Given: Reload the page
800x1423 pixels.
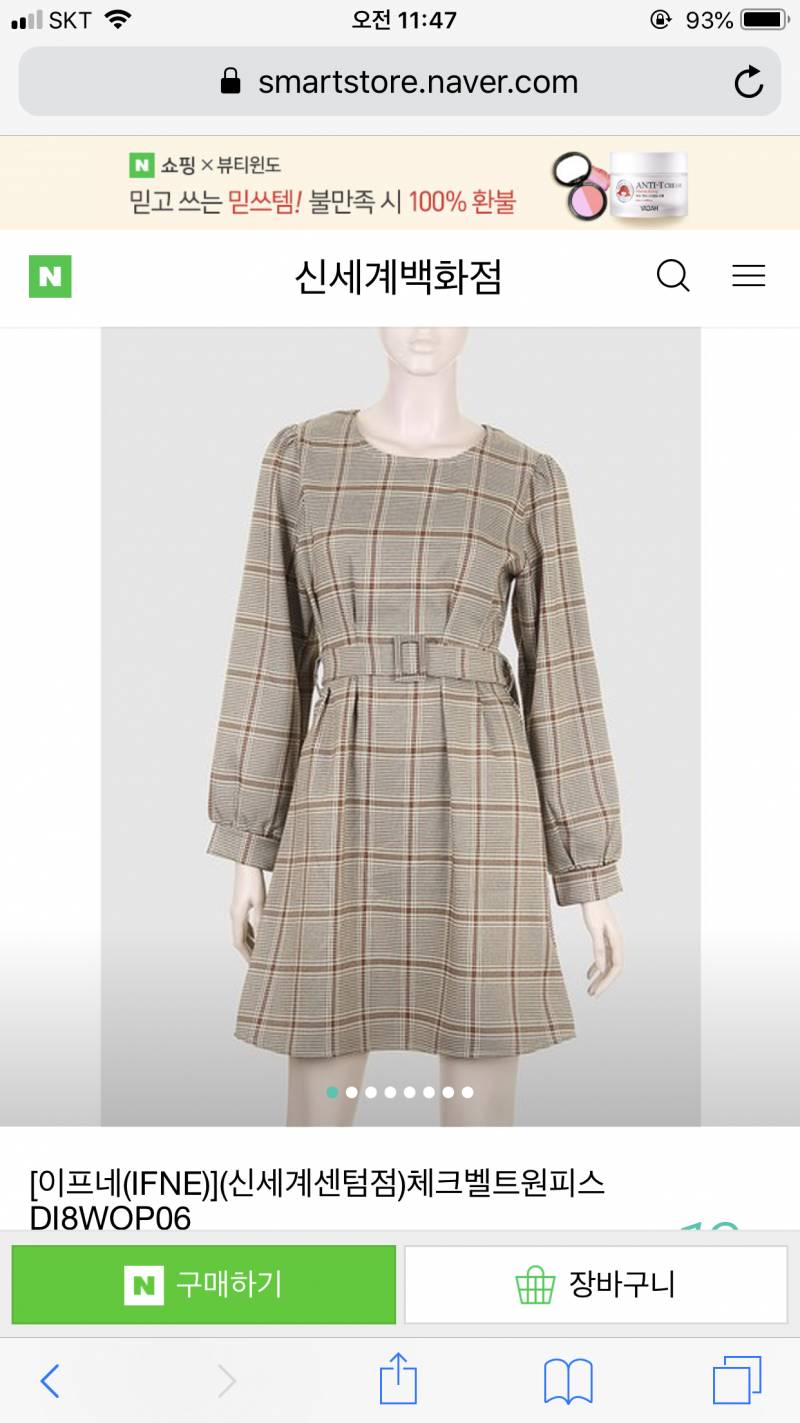Looking at the screenshot, I should tap(748, 82).
